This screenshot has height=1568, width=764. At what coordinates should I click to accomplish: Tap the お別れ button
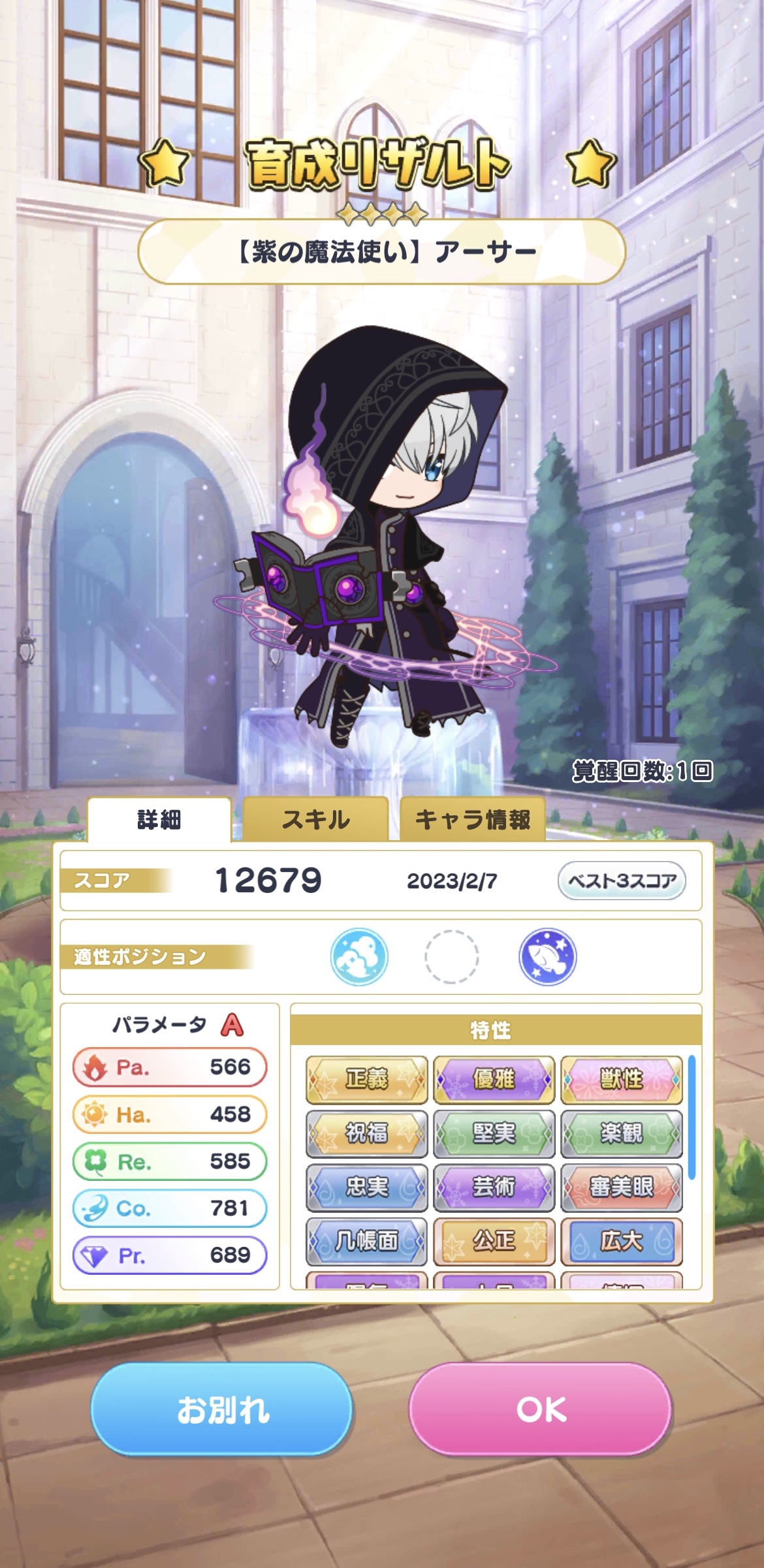click(222, 1409)
